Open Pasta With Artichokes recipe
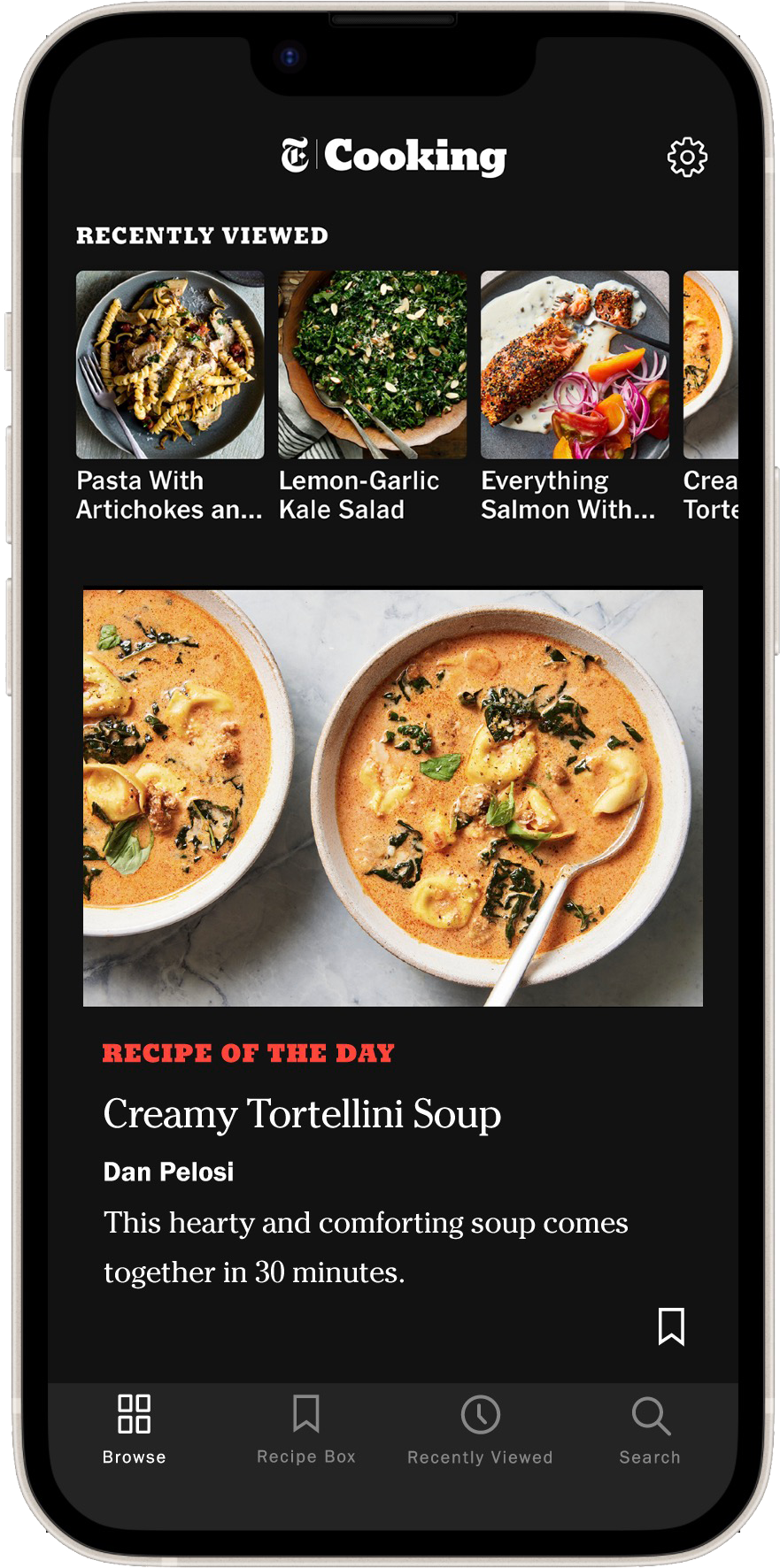The height and width of the screenshot is (1568, 780). 170,396
